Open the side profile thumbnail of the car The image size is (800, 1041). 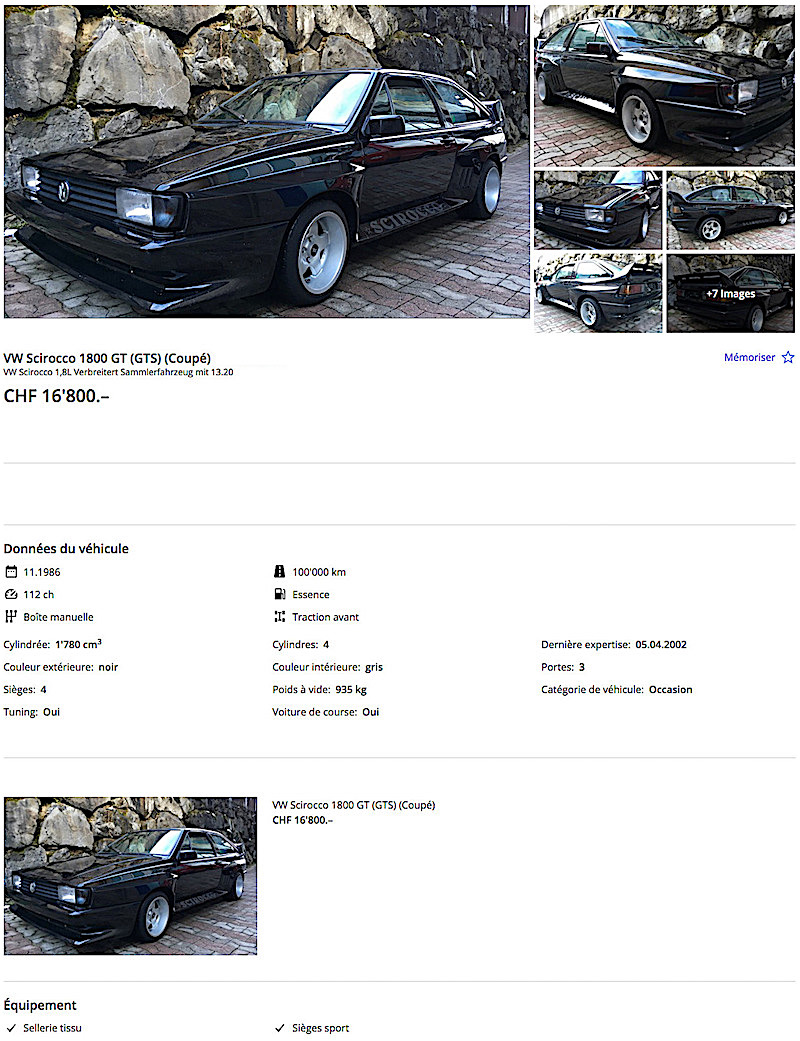pos(730,210)
